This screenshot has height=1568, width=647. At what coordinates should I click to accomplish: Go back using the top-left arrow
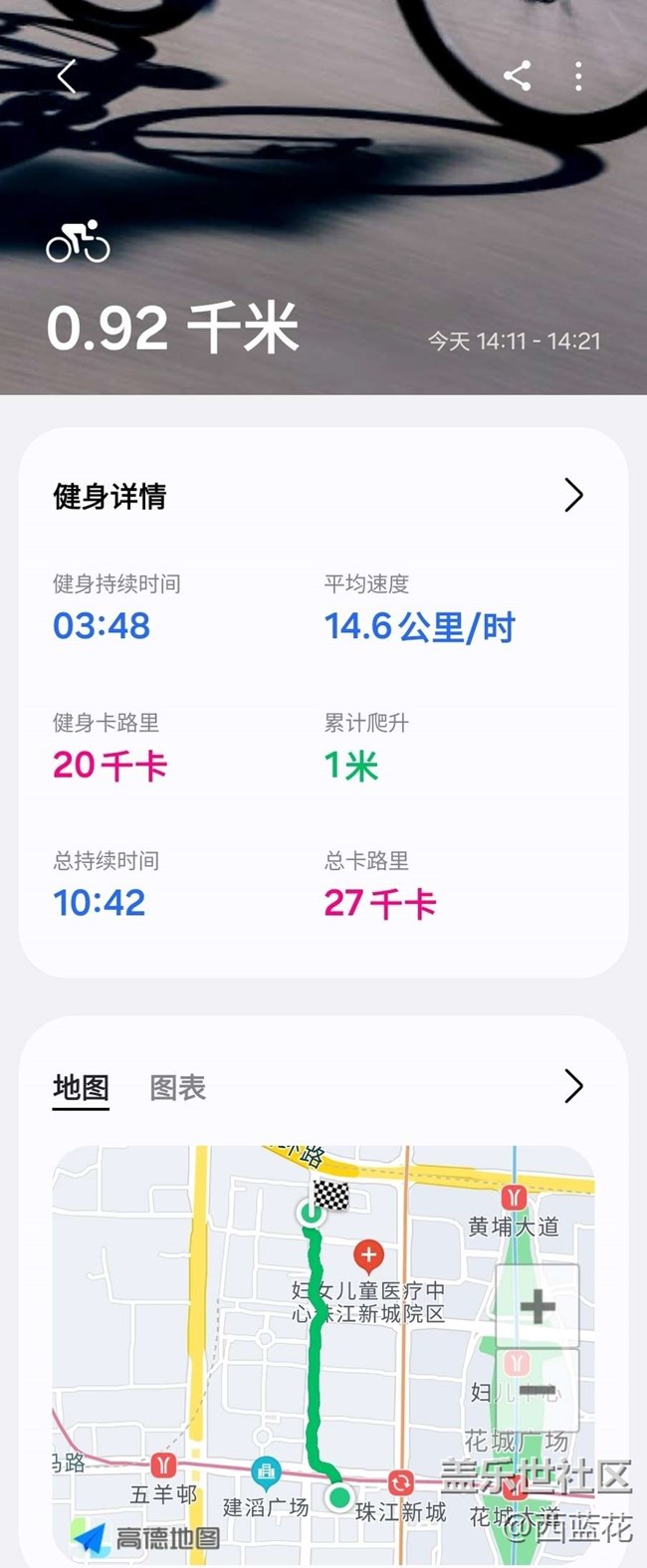[67, 77]
